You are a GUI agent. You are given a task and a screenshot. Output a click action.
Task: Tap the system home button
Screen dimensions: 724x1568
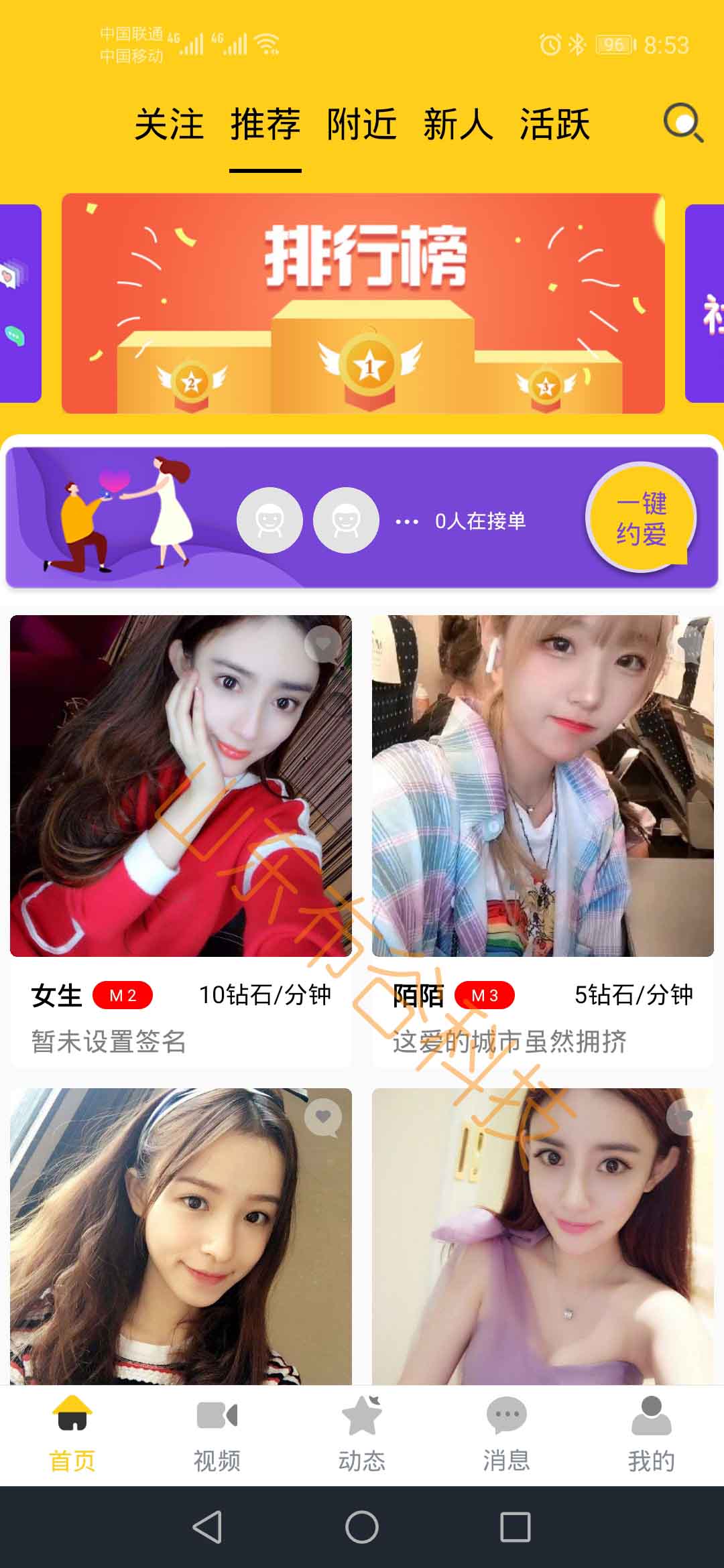[x=362, y=1527]
